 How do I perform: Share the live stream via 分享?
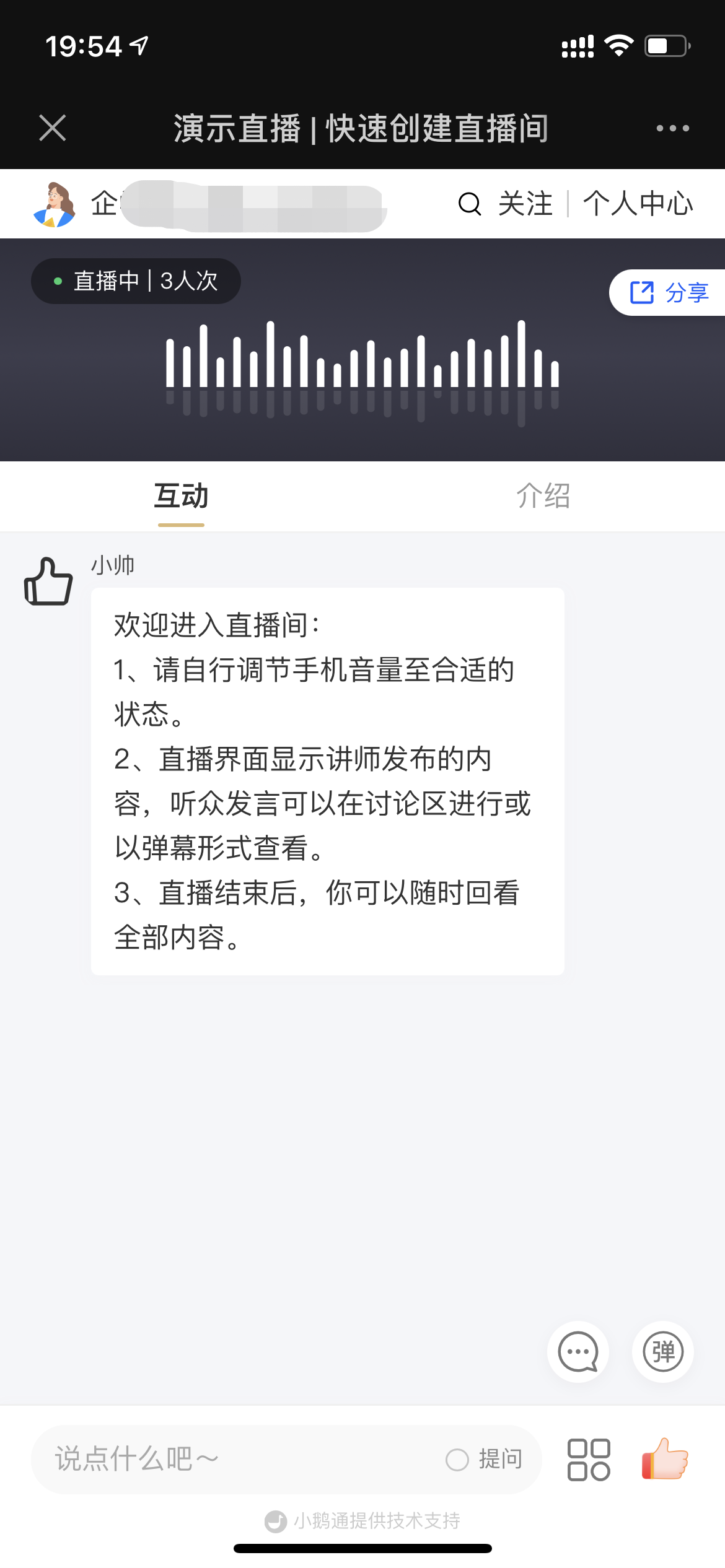click(669, 292)
